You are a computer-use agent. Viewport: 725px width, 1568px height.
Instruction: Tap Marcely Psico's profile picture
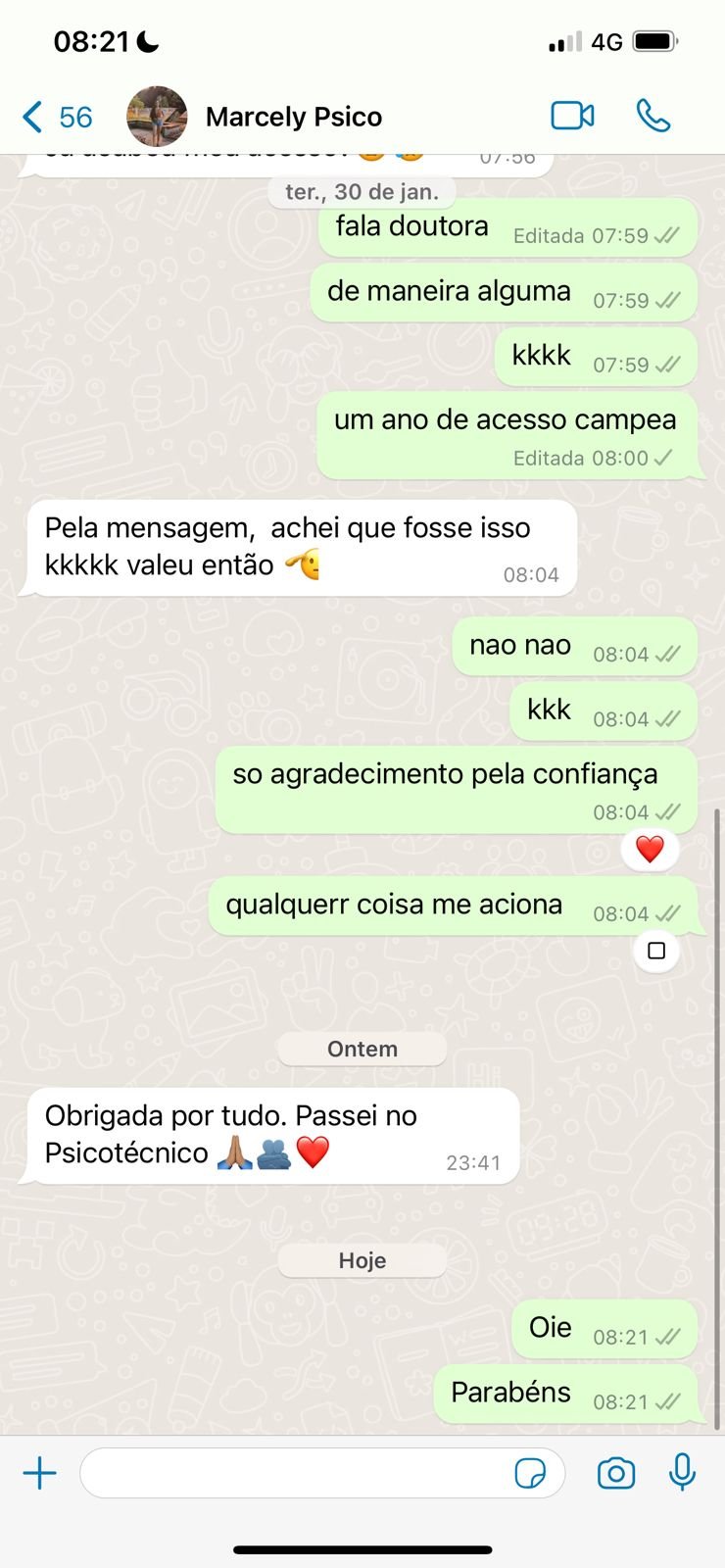tap(157, 117)
